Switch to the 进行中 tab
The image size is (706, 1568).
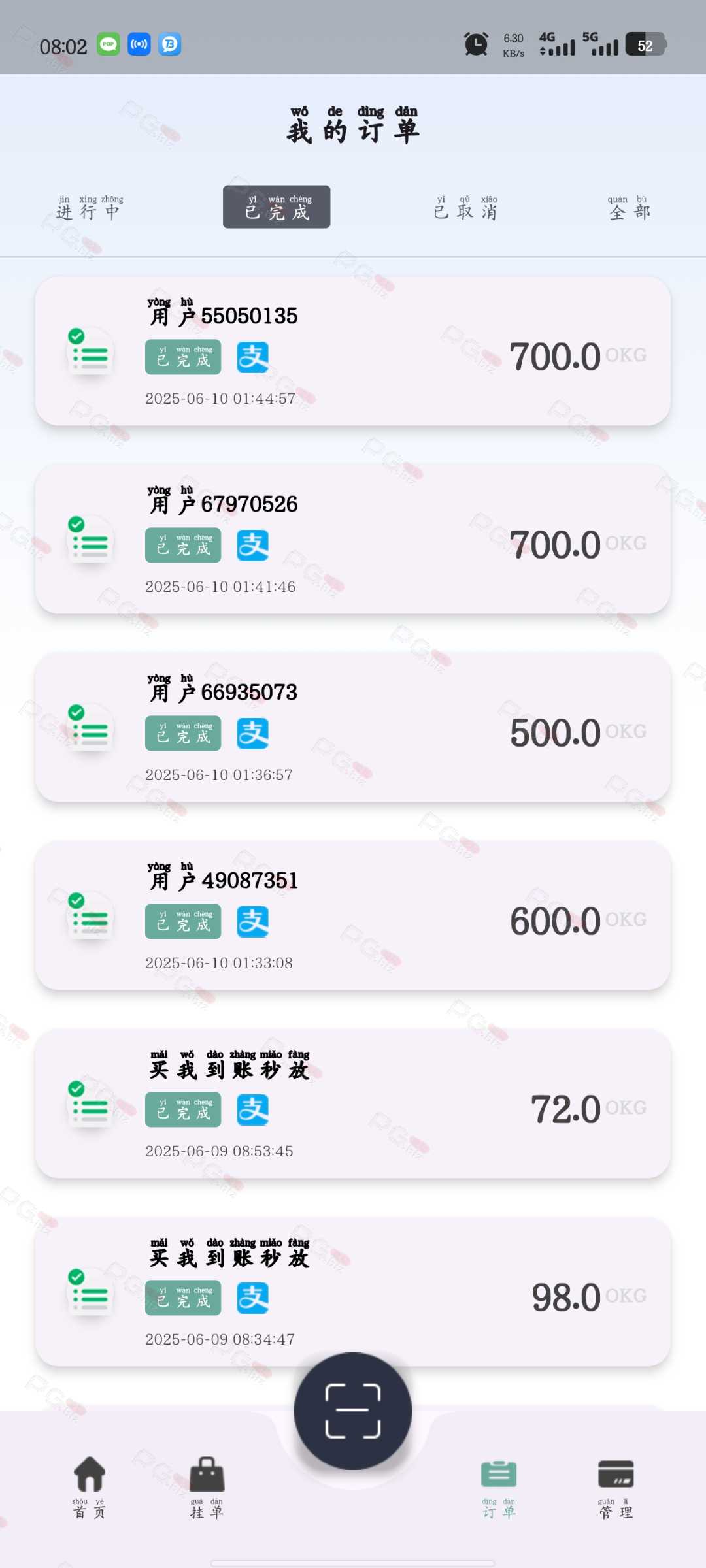(89, 208)
